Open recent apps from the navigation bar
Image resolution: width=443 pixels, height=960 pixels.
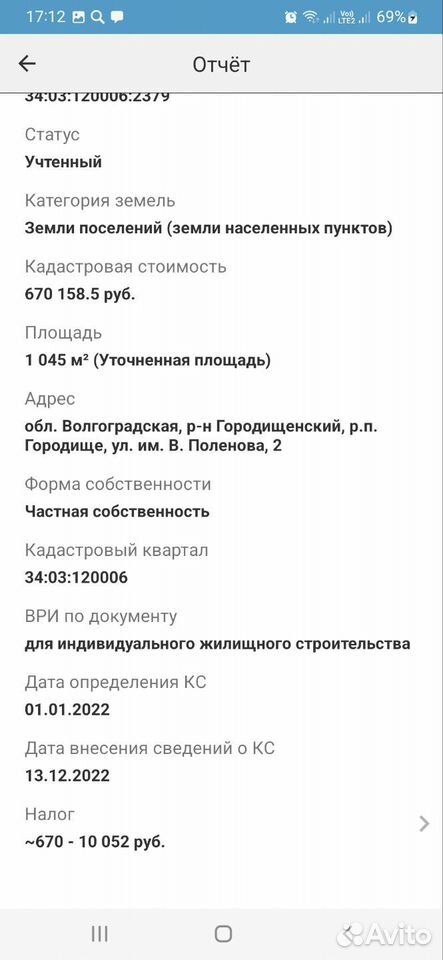coord(99,933)
